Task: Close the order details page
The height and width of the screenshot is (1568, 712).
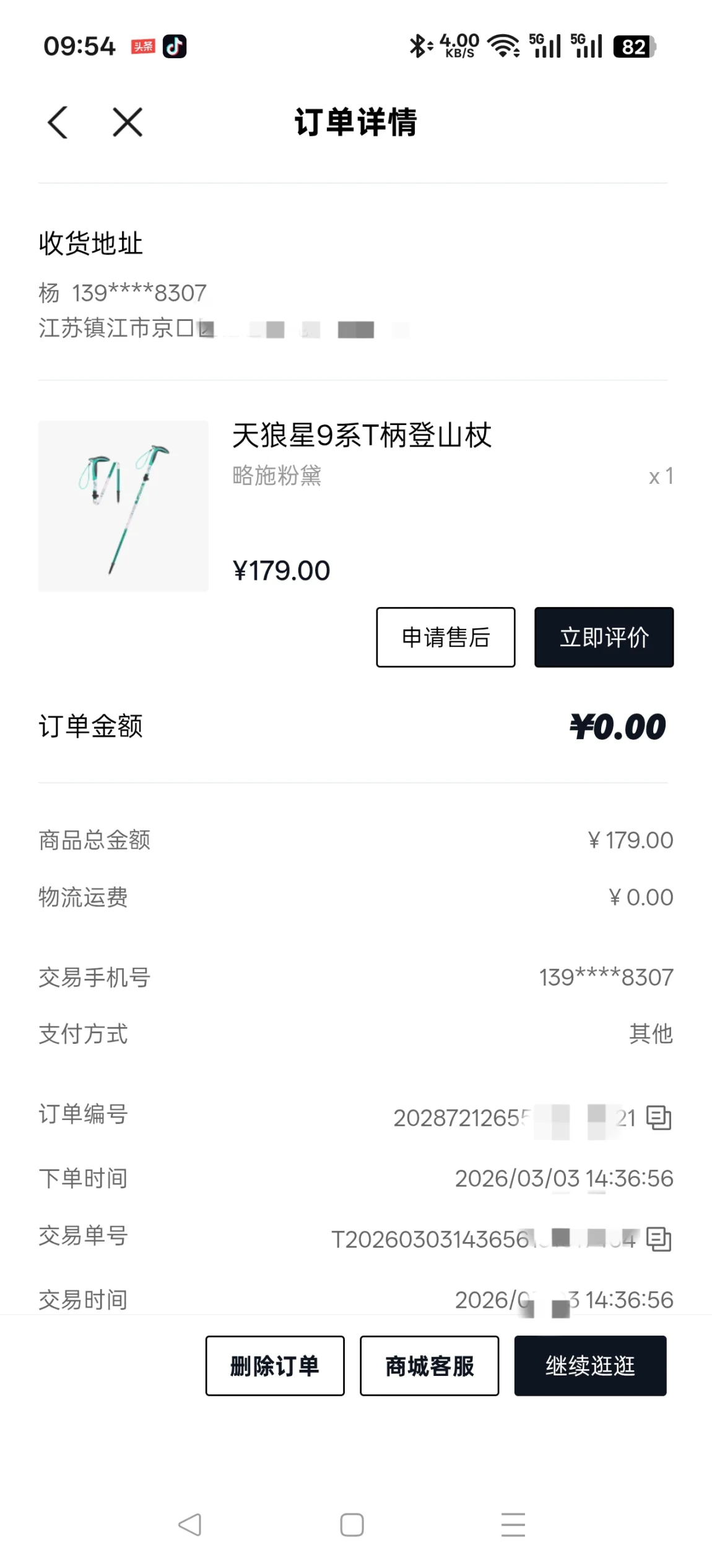Action: click(128, 122)
